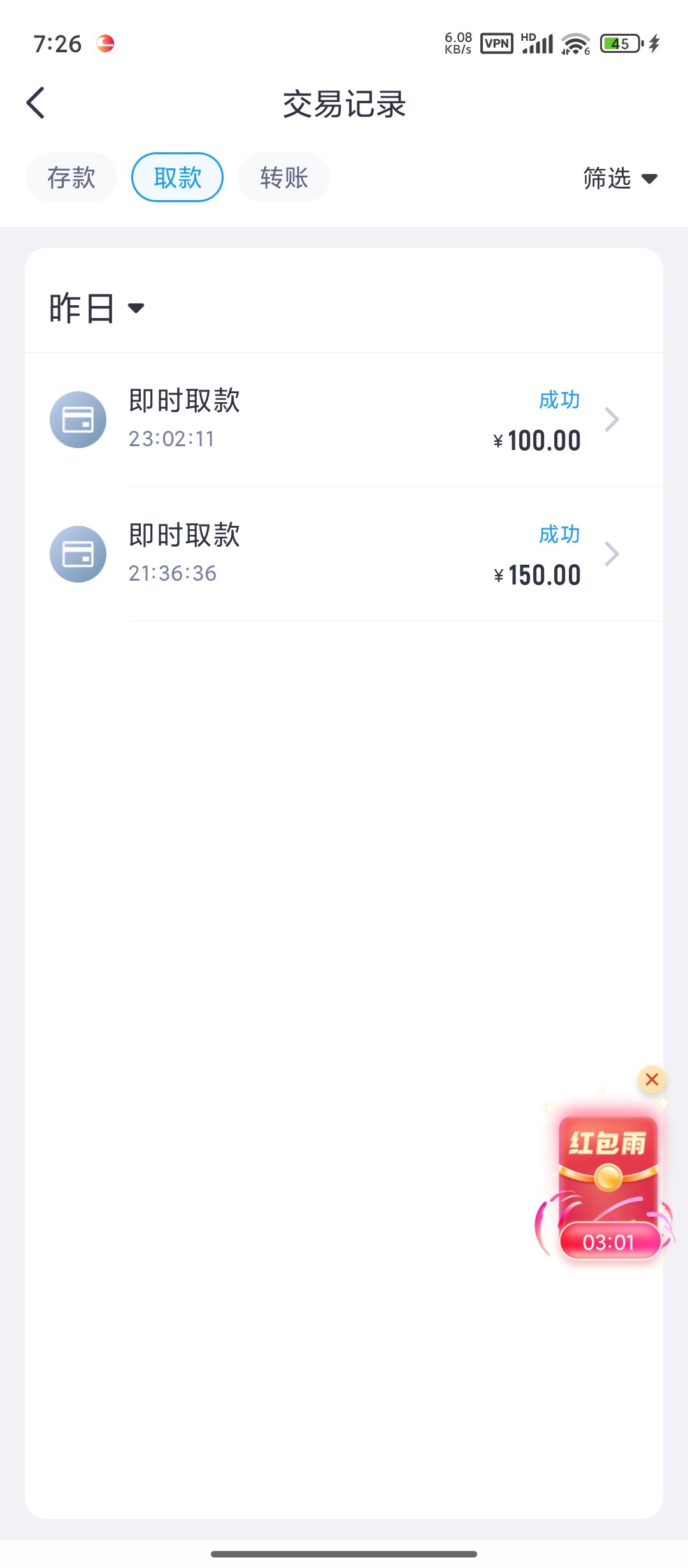Viewport: 688px width, 1568px height.
Task: Go back from 交易记录 page
Action: [36, 103]
